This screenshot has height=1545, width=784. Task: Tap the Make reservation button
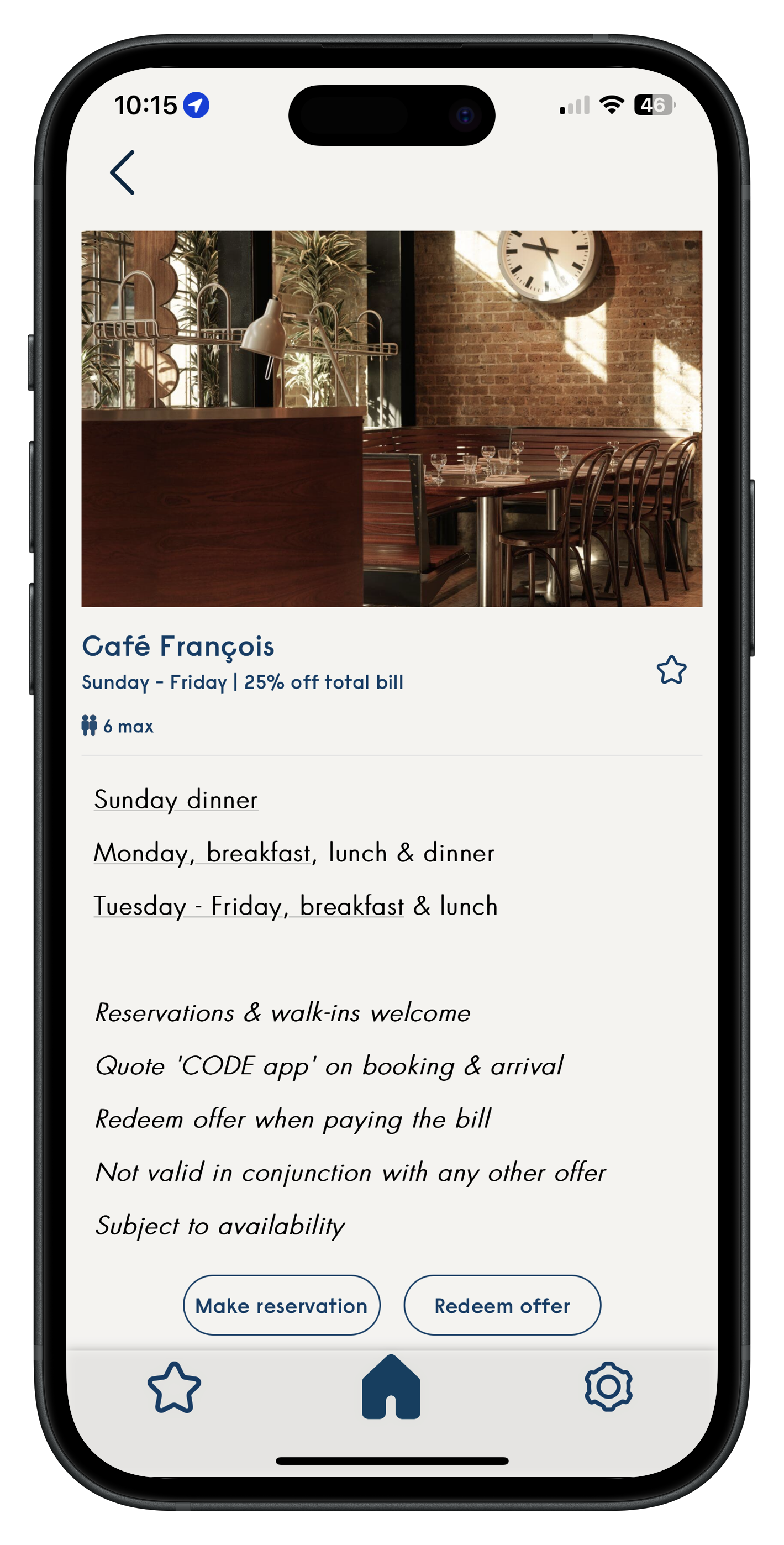pyautogui.click(x=281, y=1305)
